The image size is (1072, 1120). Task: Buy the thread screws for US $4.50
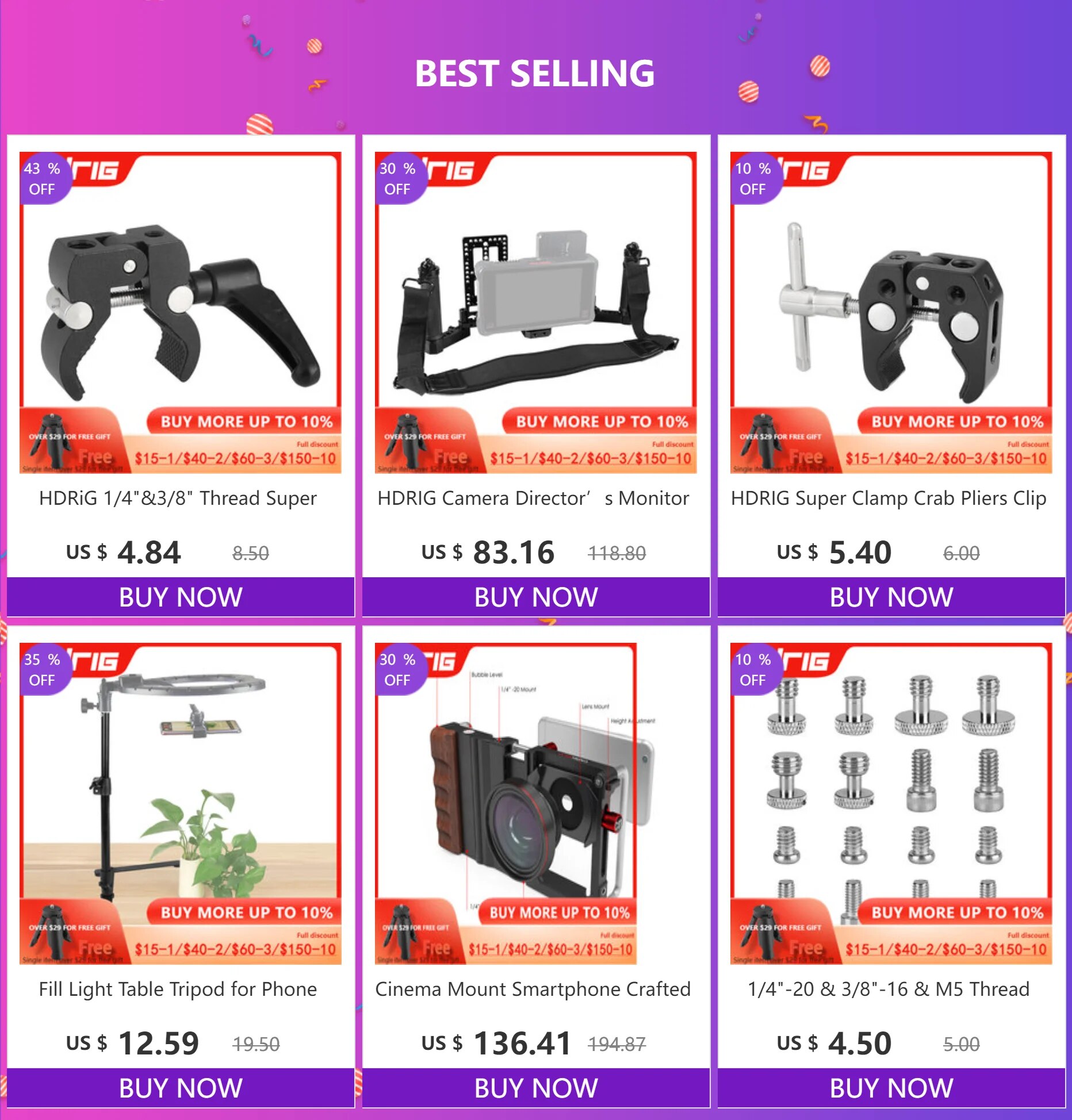(x=891, y=1088)
